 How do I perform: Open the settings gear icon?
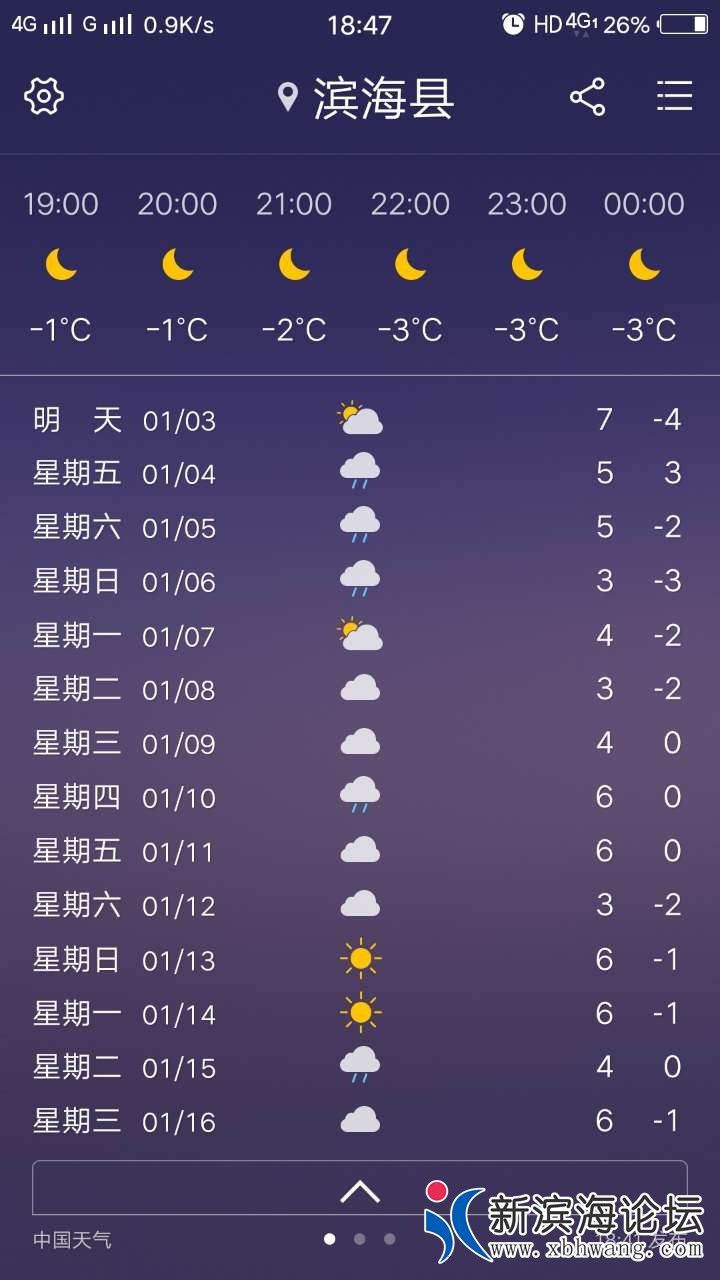point(44,97)
